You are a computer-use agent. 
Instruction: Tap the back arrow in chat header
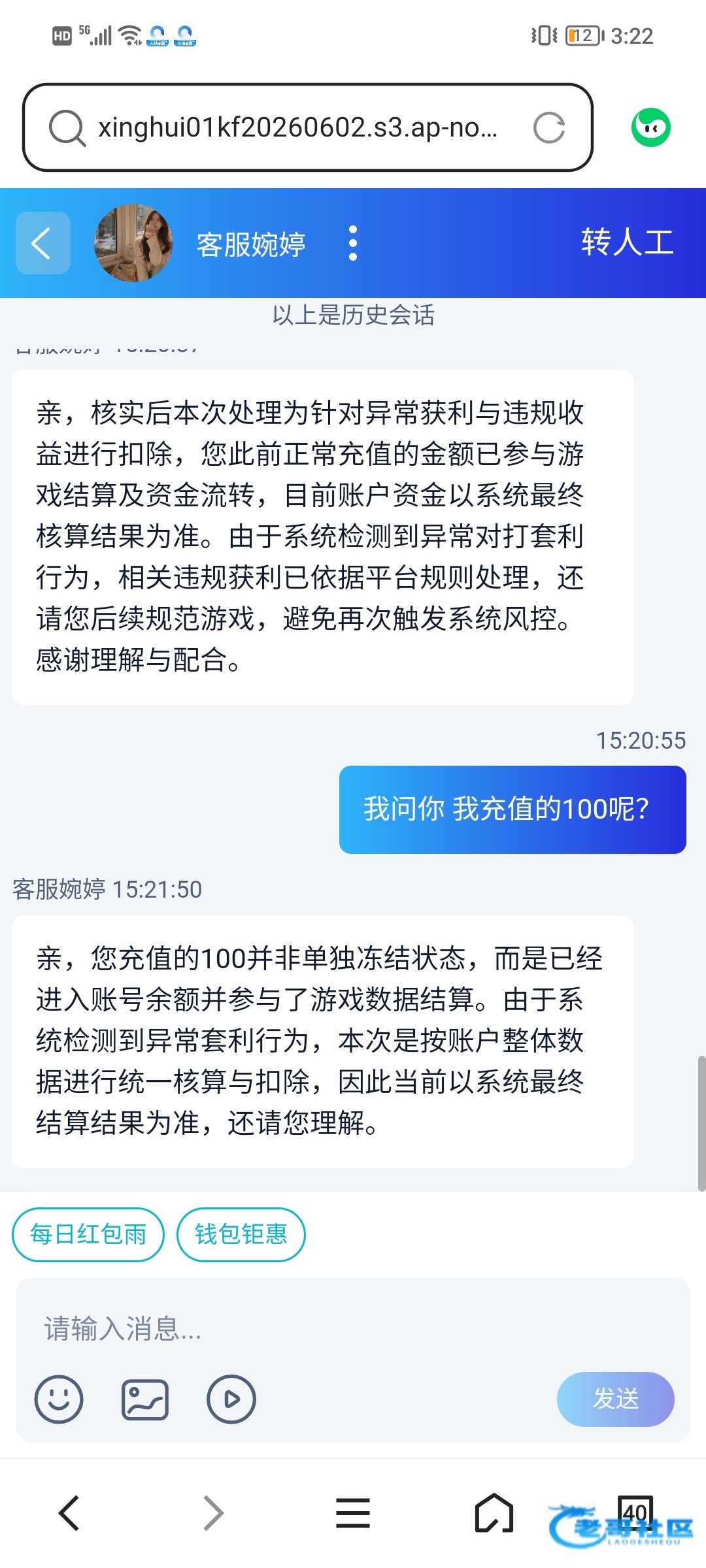pos(43,243)
